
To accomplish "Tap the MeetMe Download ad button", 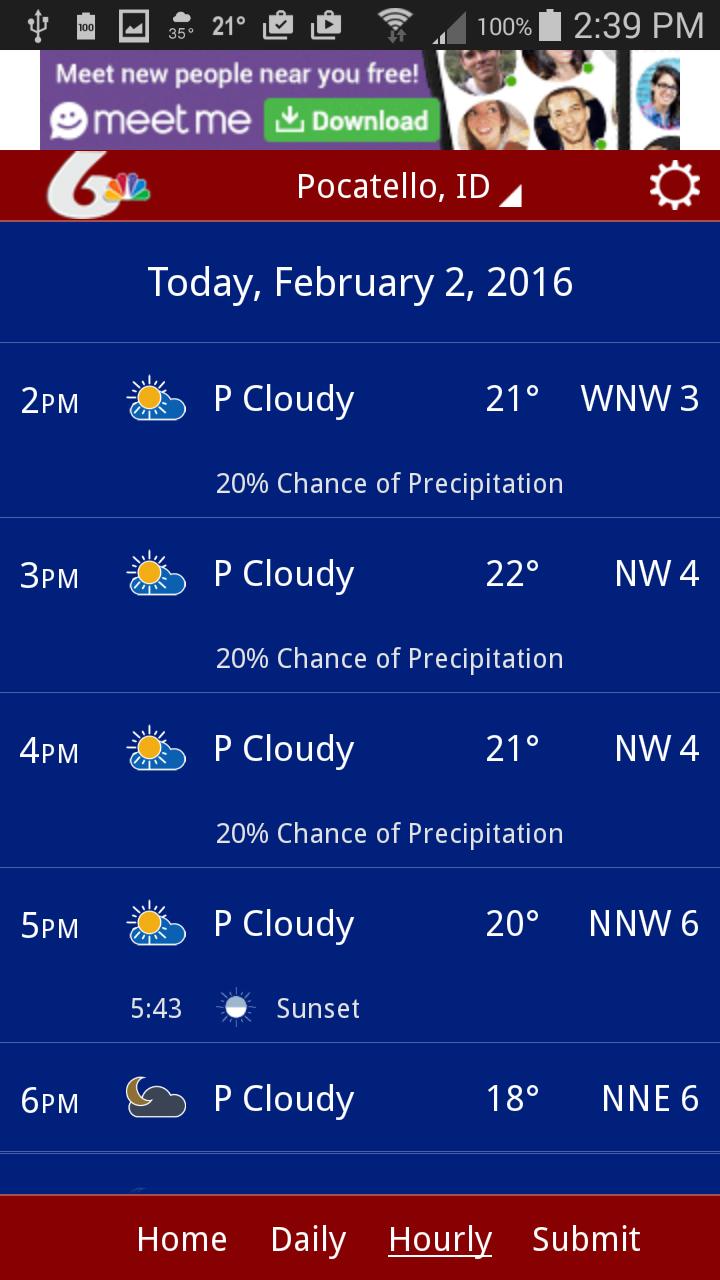I will coord(351,122).
